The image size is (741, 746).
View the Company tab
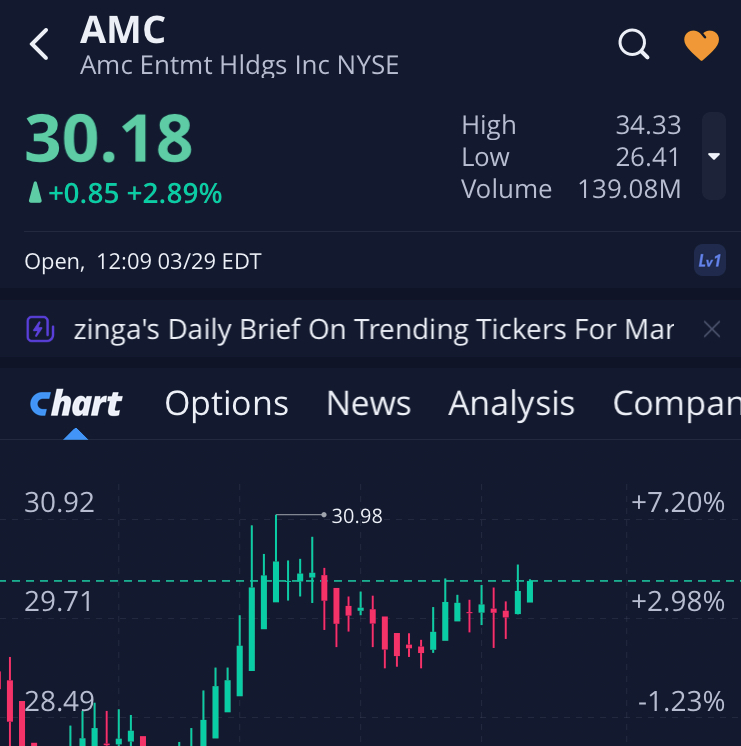676,403
